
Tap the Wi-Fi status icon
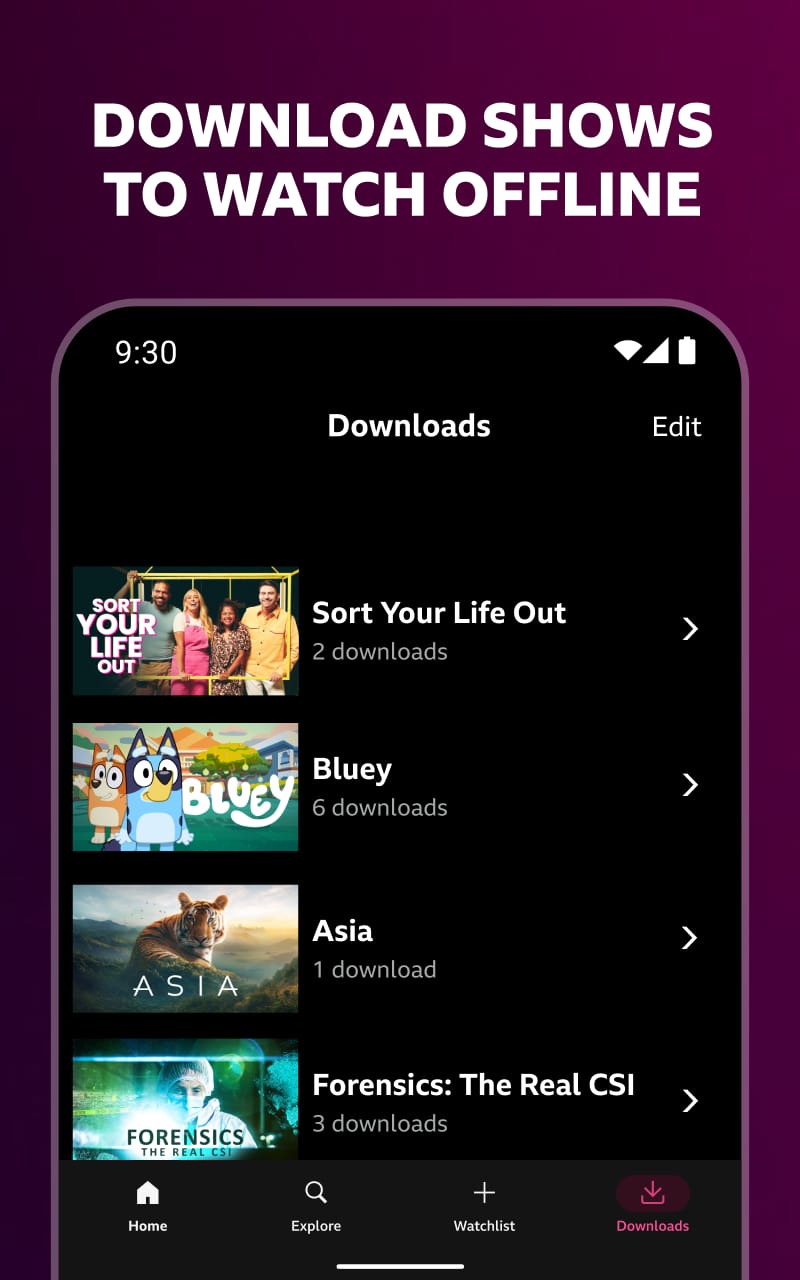628,351
